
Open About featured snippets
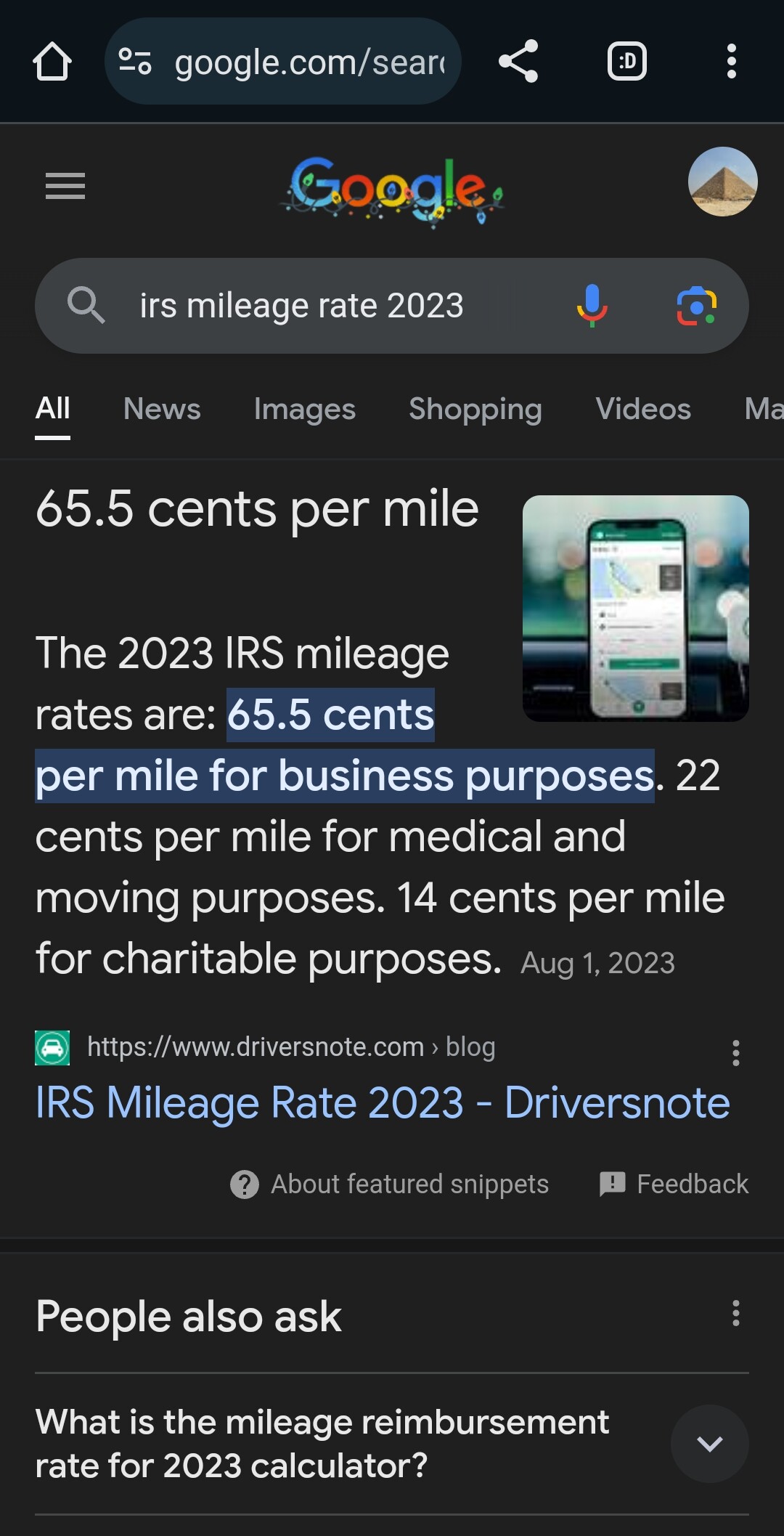[390, 1184]
